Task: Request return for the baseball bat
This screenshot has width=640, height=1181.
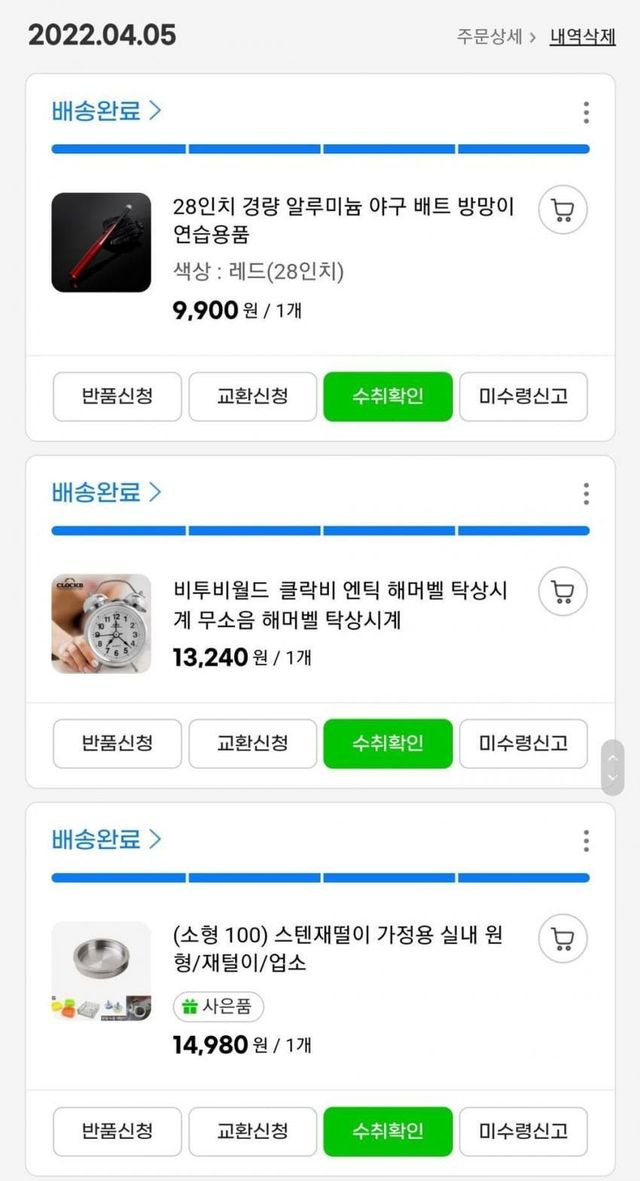Action: [117, 396]
